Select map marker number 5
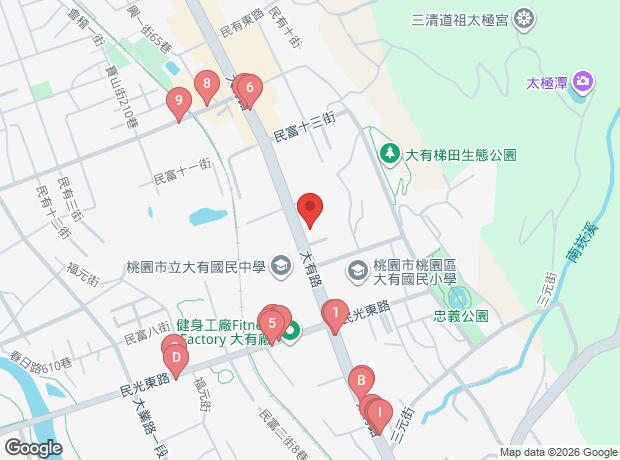620x460 pixels. (x=272, y=322)
